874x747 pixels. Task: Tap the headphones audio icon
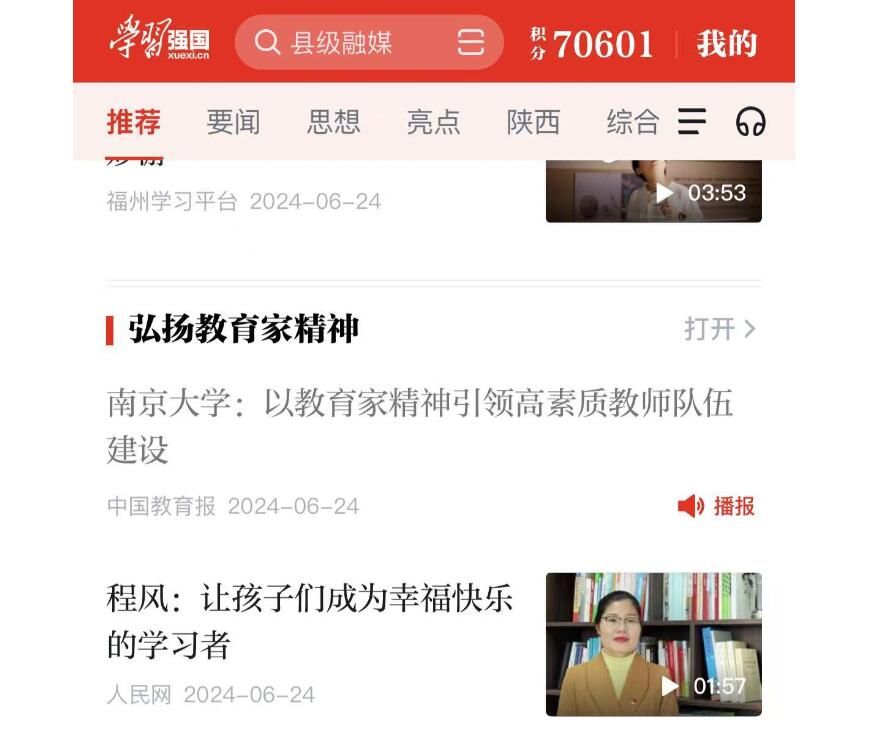tap(750, 122)
